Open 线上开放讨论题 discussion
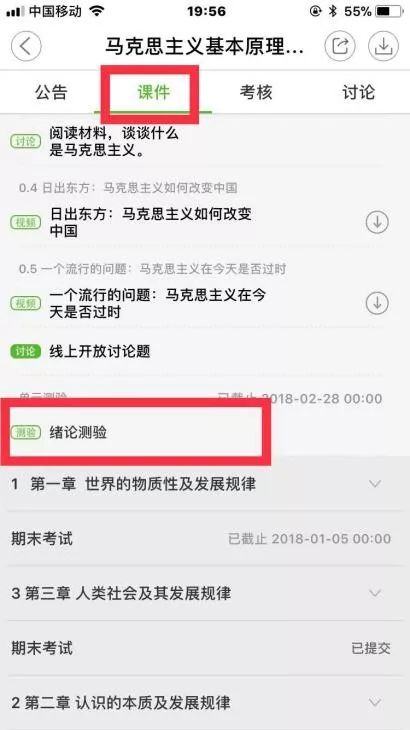The image size is (410, 730). click(100, 351)
